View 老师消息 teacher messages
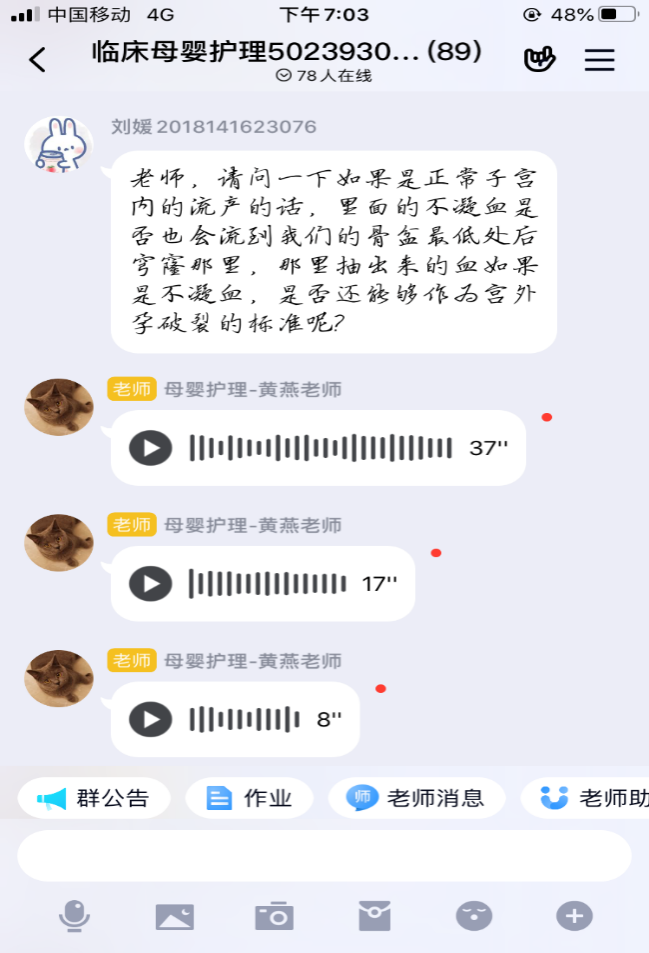649x953 pixels. pos(416,798)
